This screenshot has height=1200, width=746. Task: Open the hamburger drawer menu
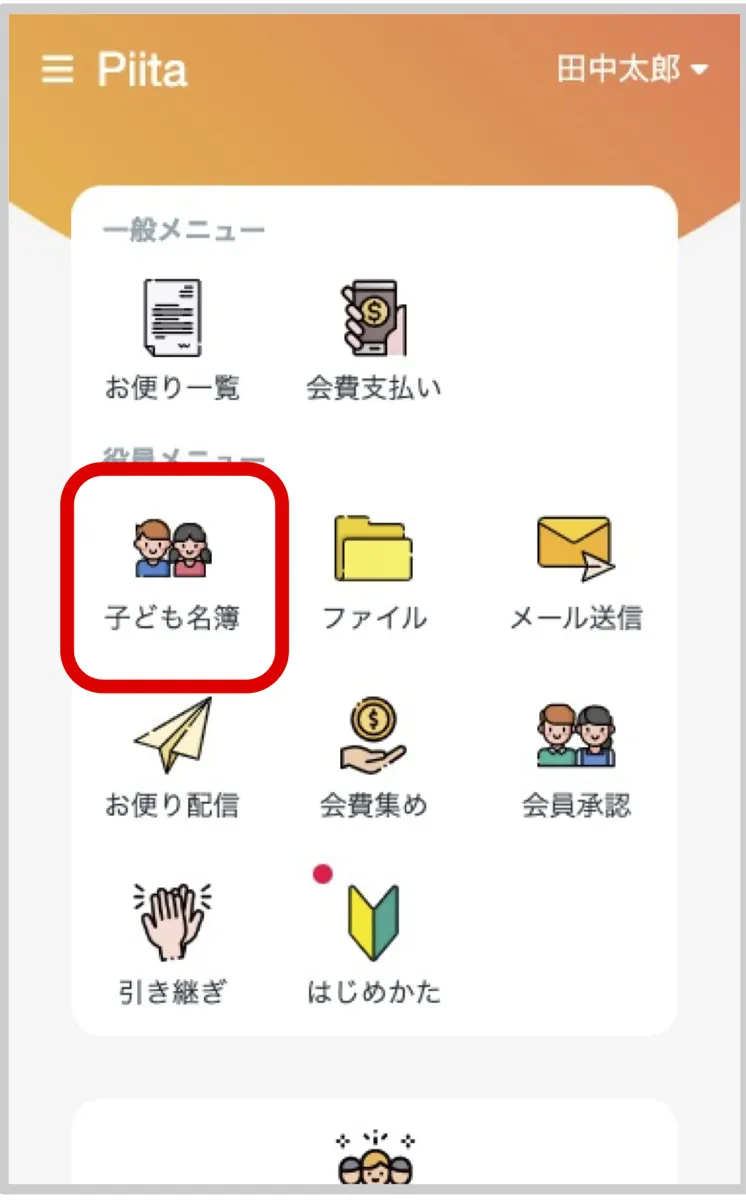pyautogui.click(x=57, y=70)
